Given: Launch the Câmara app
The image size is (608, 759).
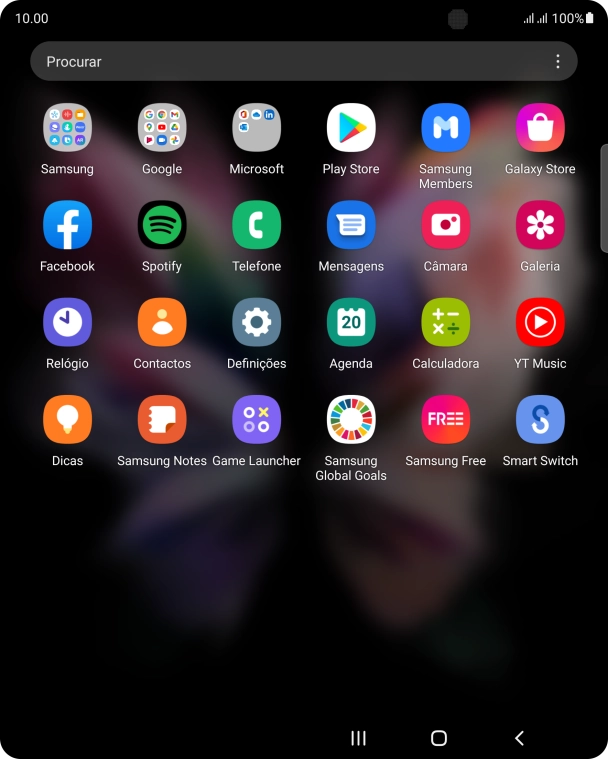Looking at the screenshot, I should (x=446, y=225).
